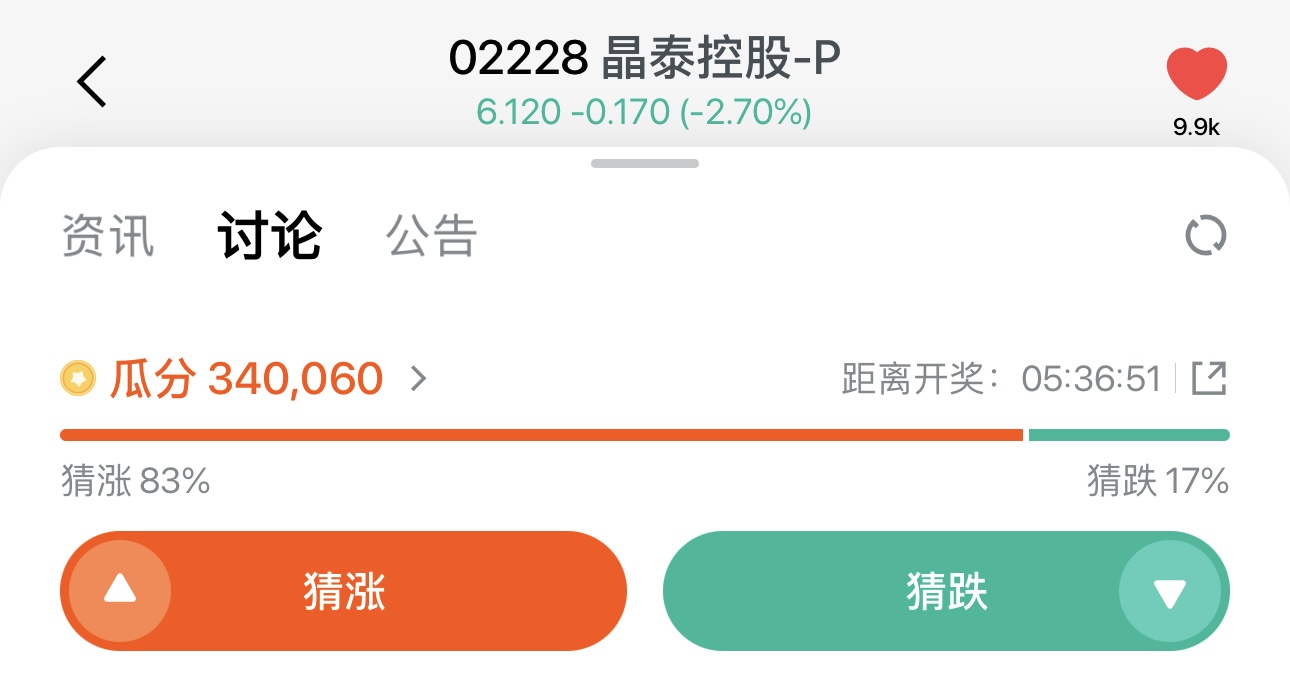Go back with the arrow icon
1290x680 pixels.
[92, 82]
